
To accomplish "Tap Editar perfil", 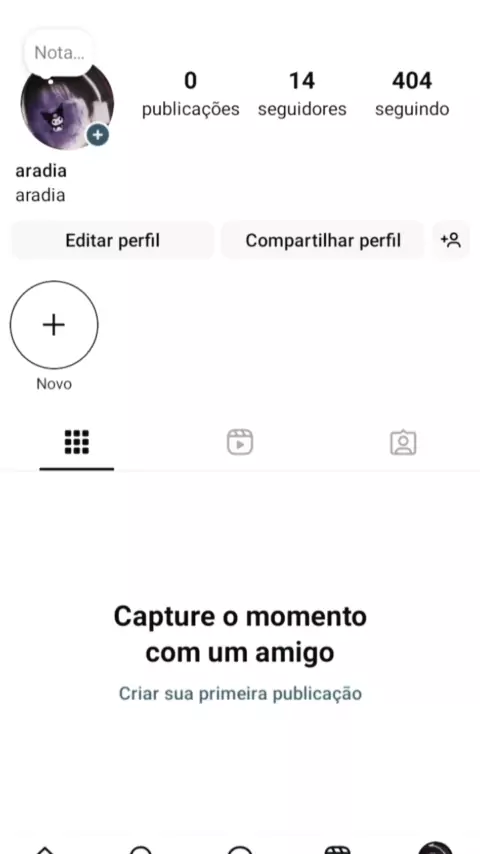I will click(113, 240).
